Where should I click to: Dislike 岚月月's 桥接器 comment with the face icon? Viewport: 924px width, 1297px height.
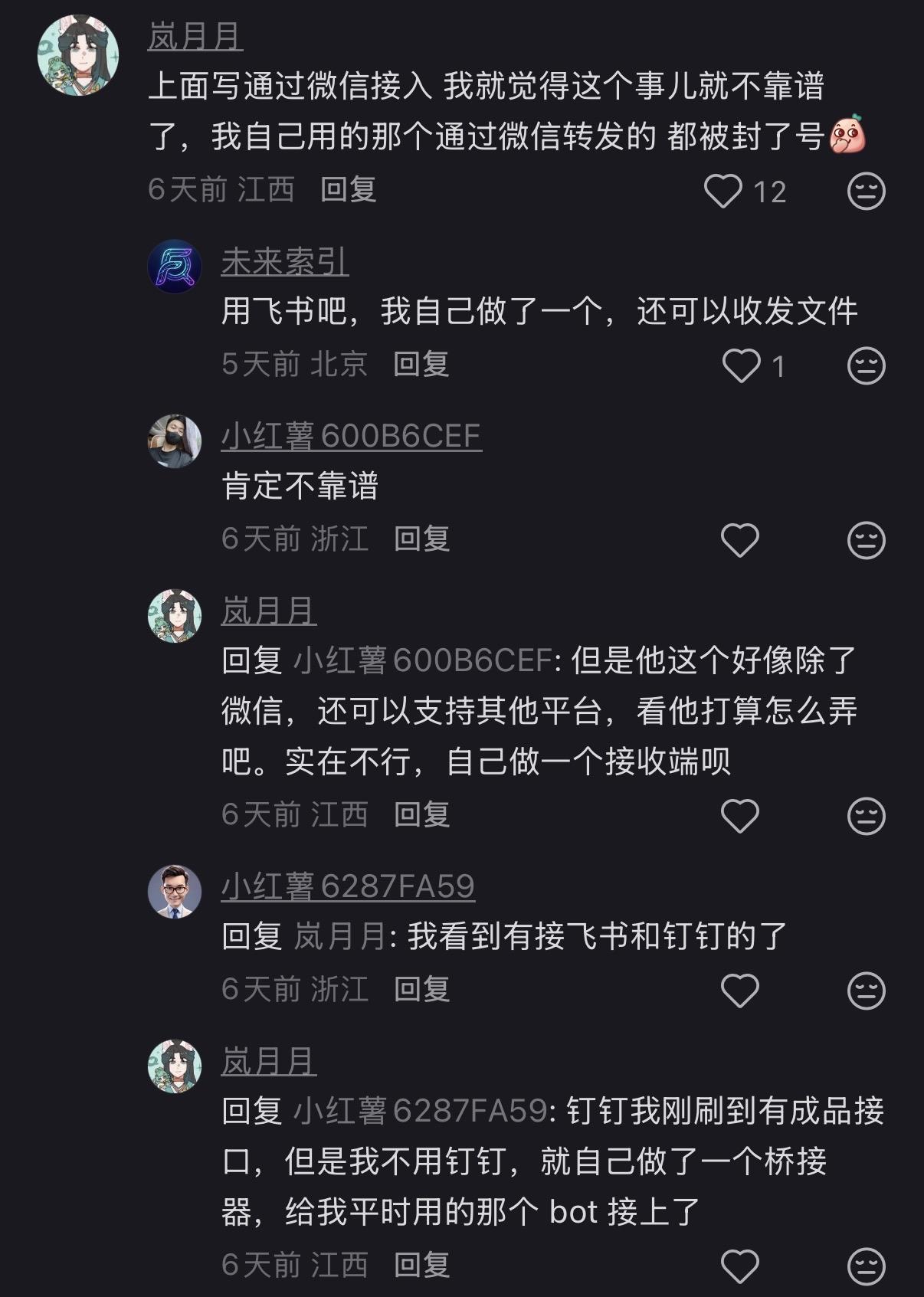(866, 1266)
